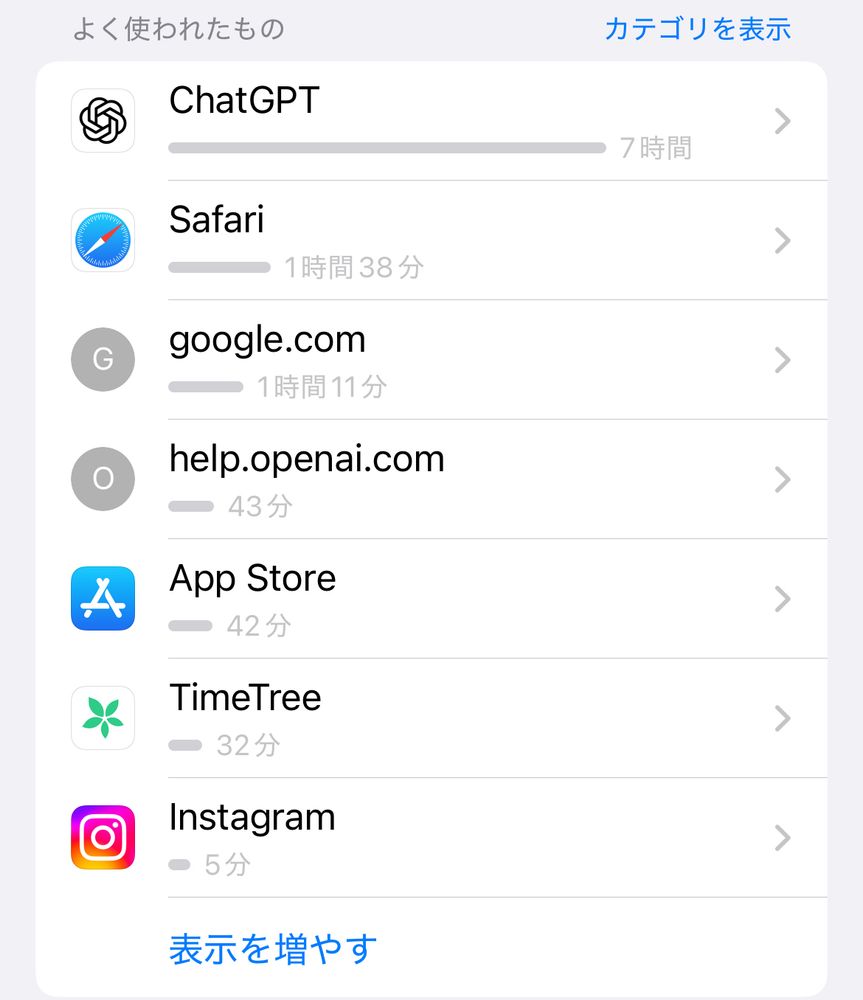The width and height of the screenshot is (863, 1000).
Task: Open the help.openai.com usage row
Action: [431, 479]
